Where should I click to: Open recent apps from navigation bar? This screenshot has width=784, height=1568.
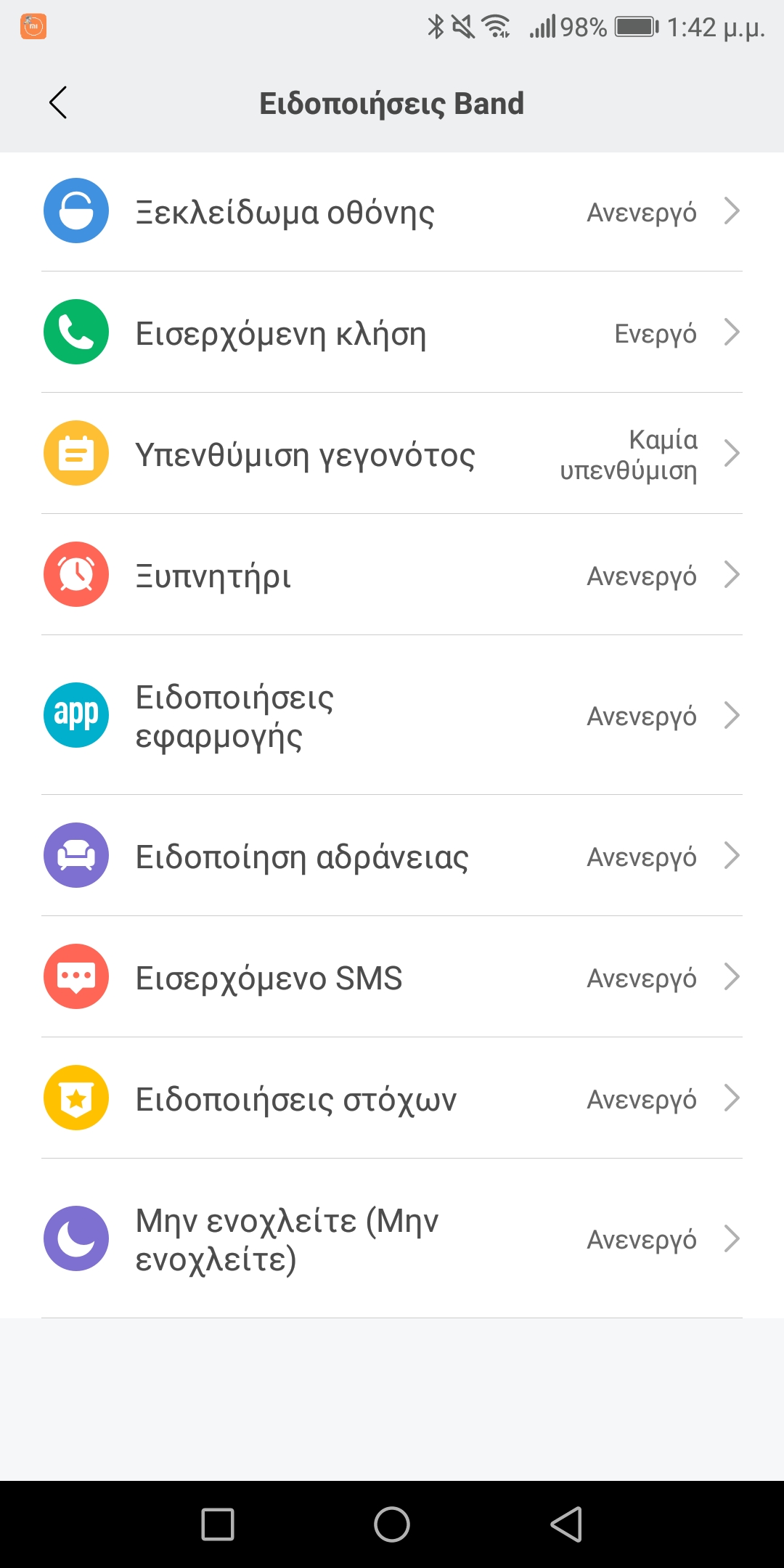pyautogui.click(x=218, y=1524)
